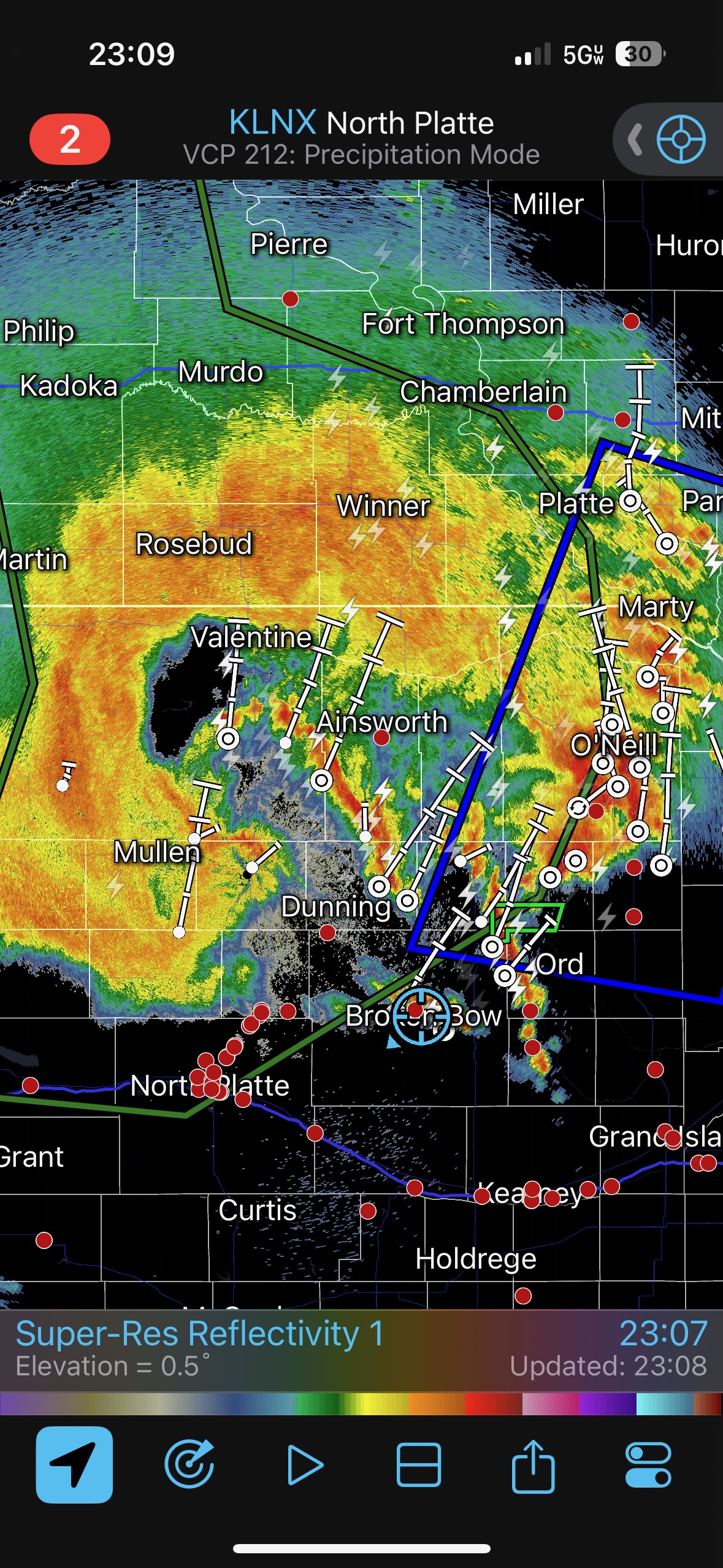The image size is (723, 1568).
Task: Change product from Super-Res Reflectivity 1
Action: pos(199,1334)
